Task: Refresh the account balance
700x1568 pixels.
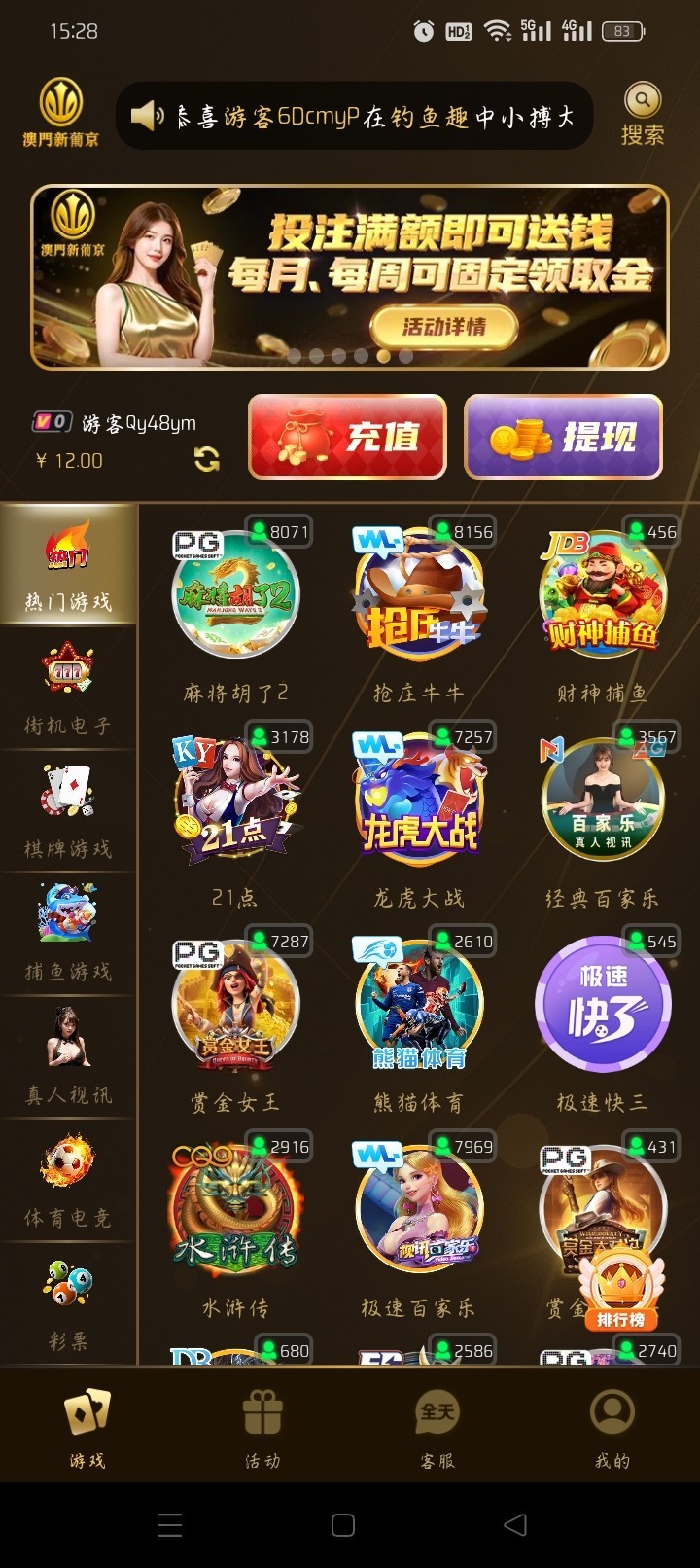Action: (206, 459)
